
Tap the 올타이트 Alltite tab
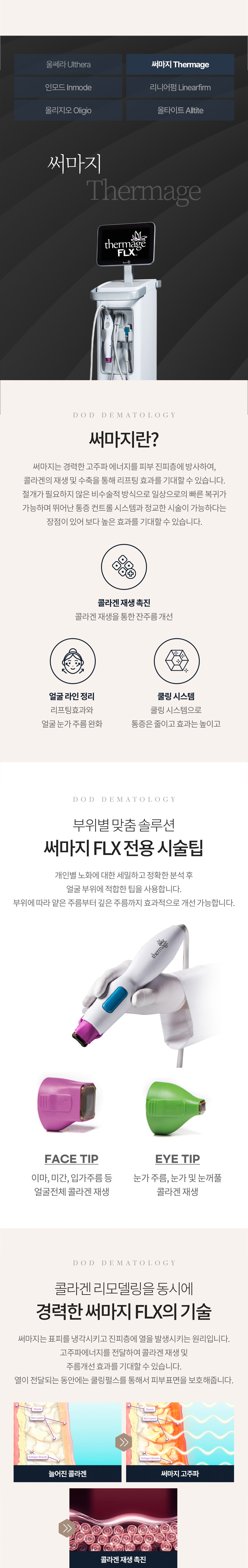pyautogui.click(x=180, y=110)
